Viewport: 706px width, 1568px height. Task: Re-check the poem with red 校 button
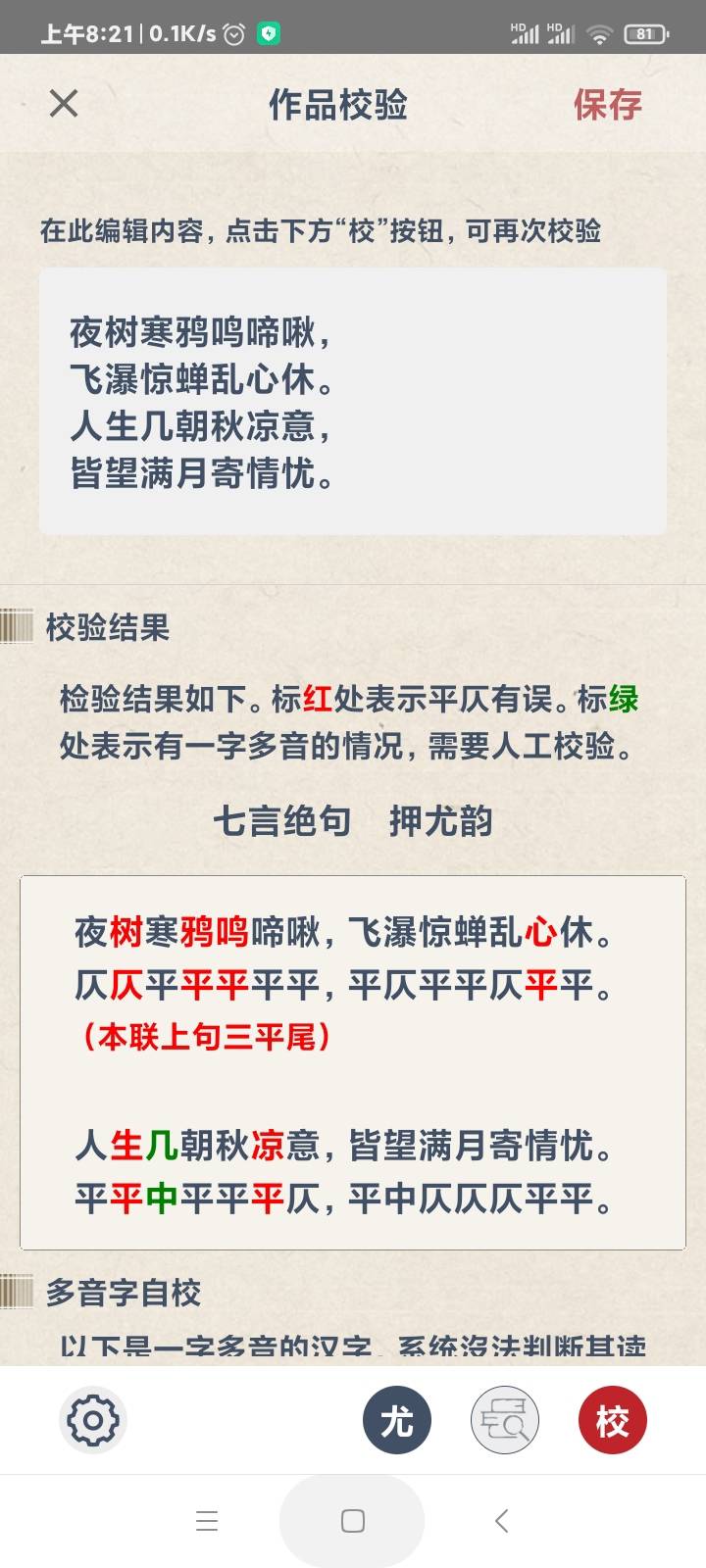click(613, 1420)
